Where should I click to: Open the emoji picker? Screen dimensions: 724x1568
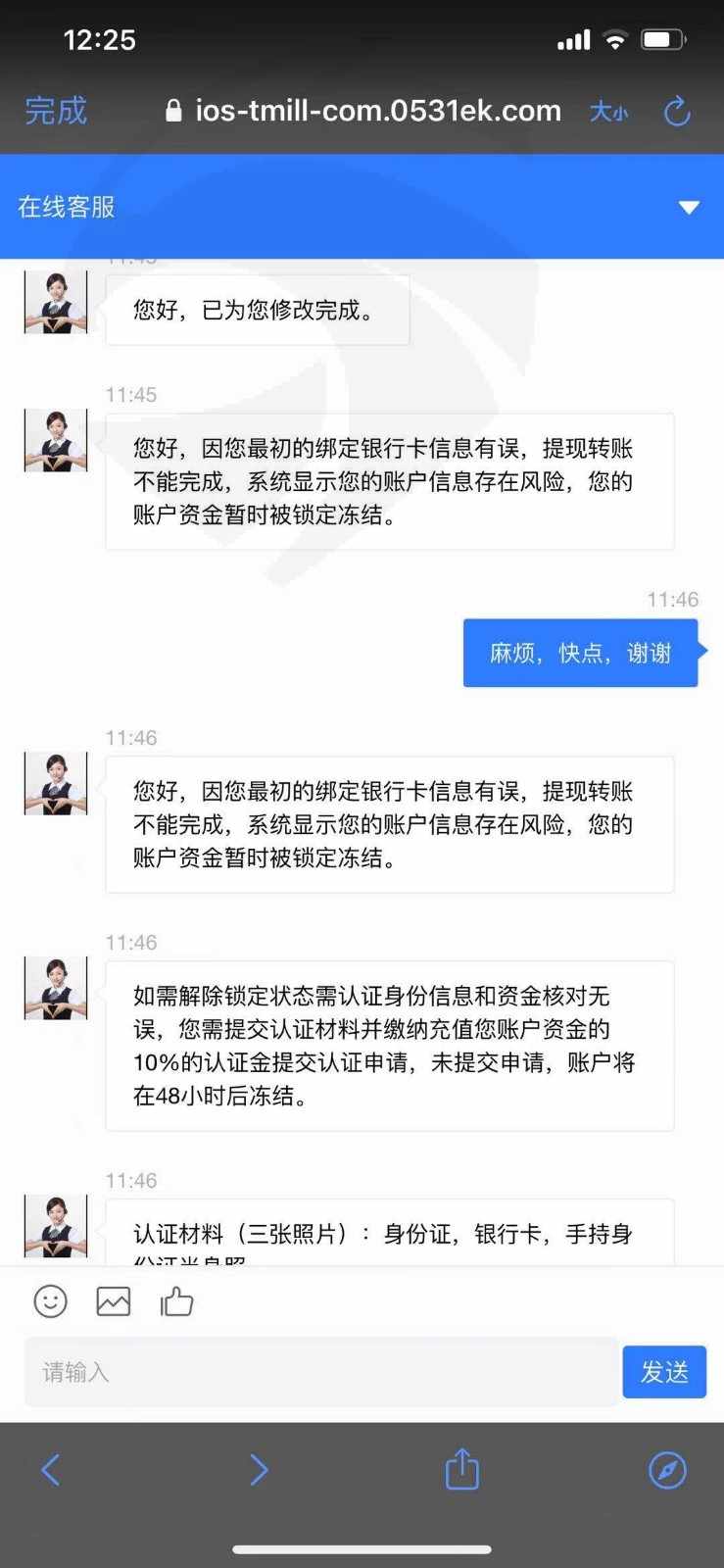point(51,1301)
